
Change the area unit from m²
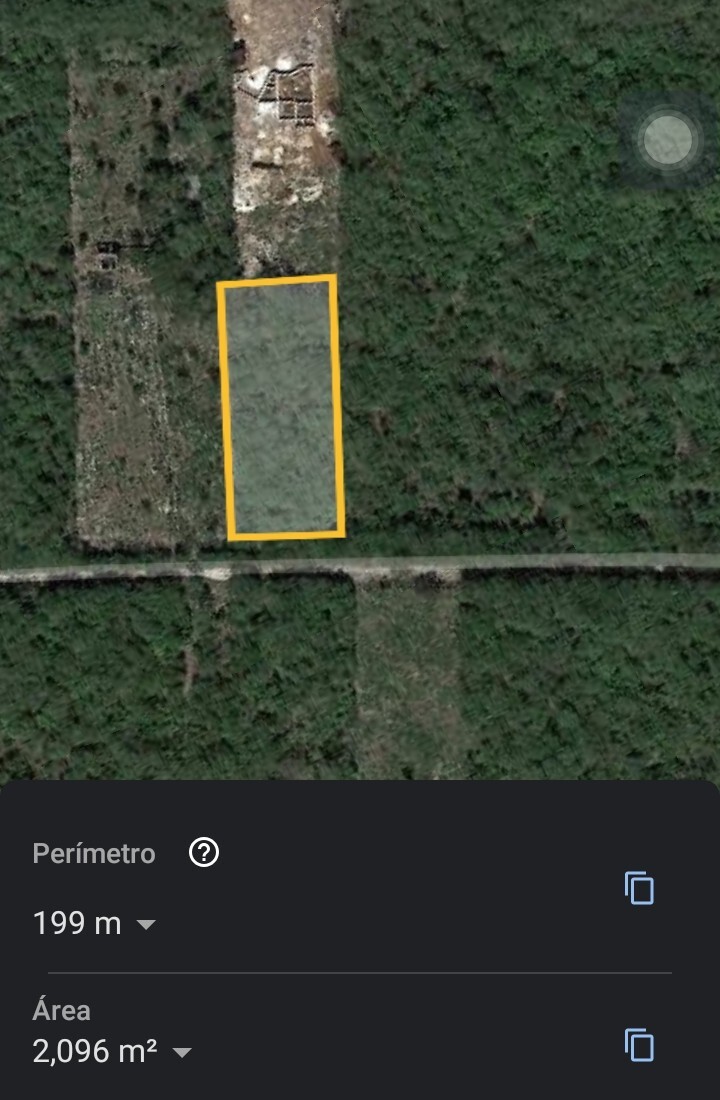click(182, 1052)
